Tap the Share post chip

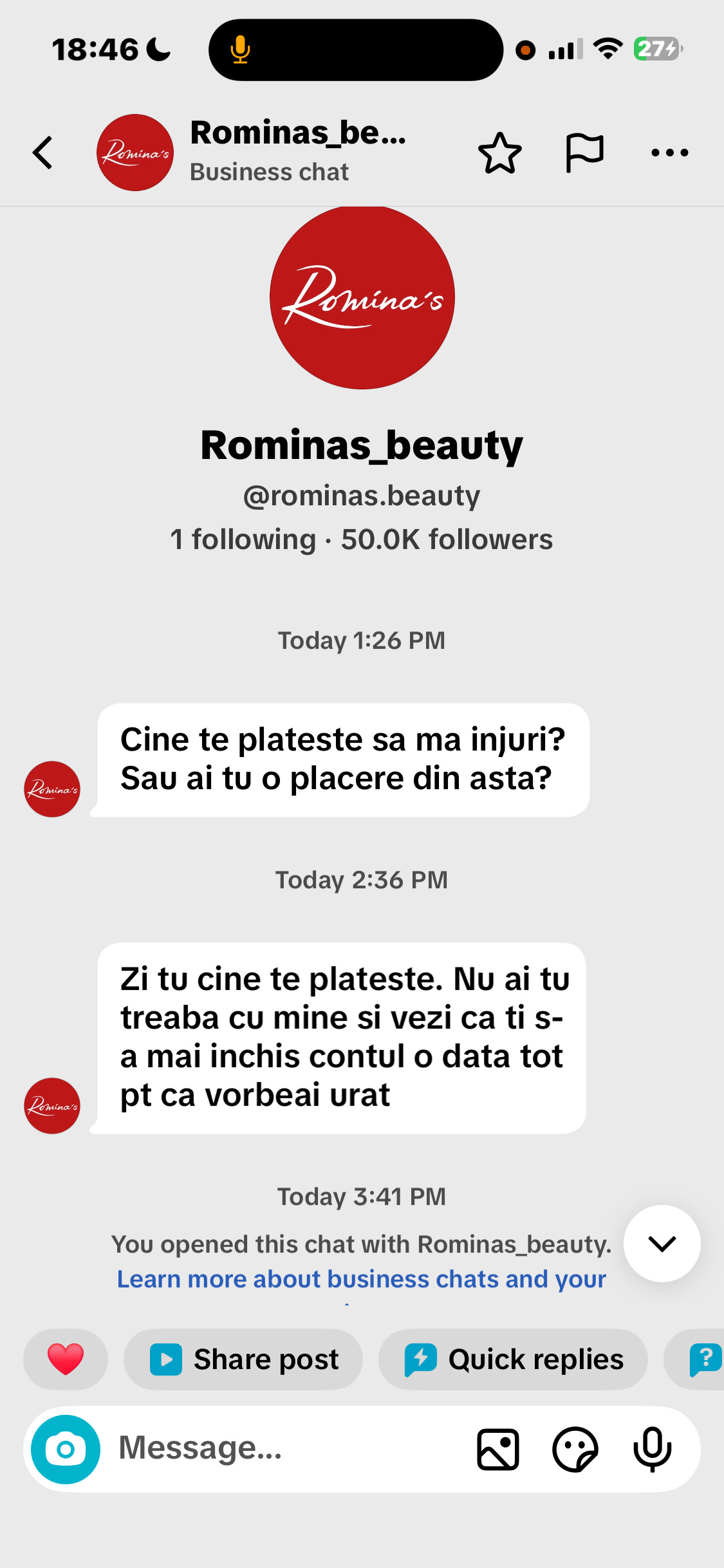243,1359
